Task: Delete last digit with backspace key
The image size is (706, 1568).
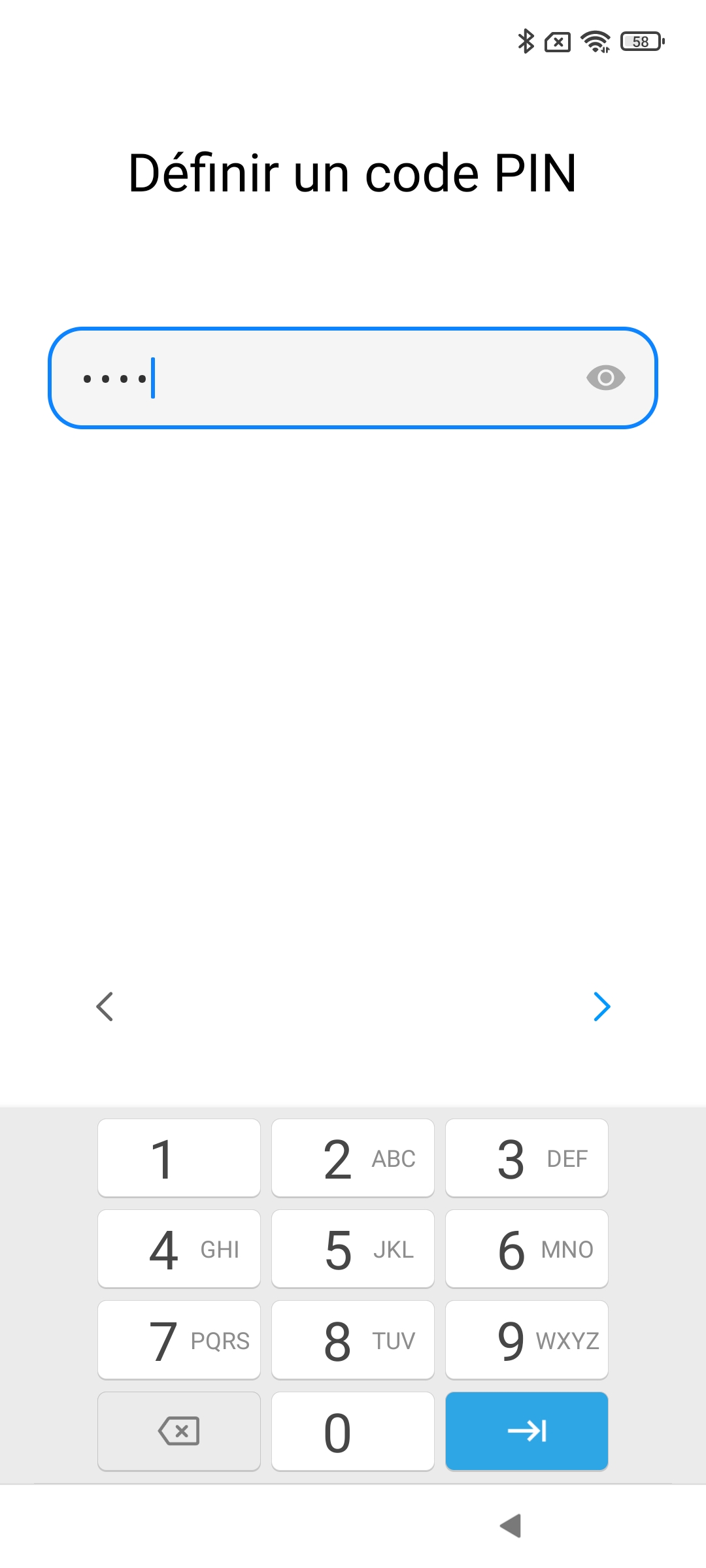Action: (x=179, y=1431)
